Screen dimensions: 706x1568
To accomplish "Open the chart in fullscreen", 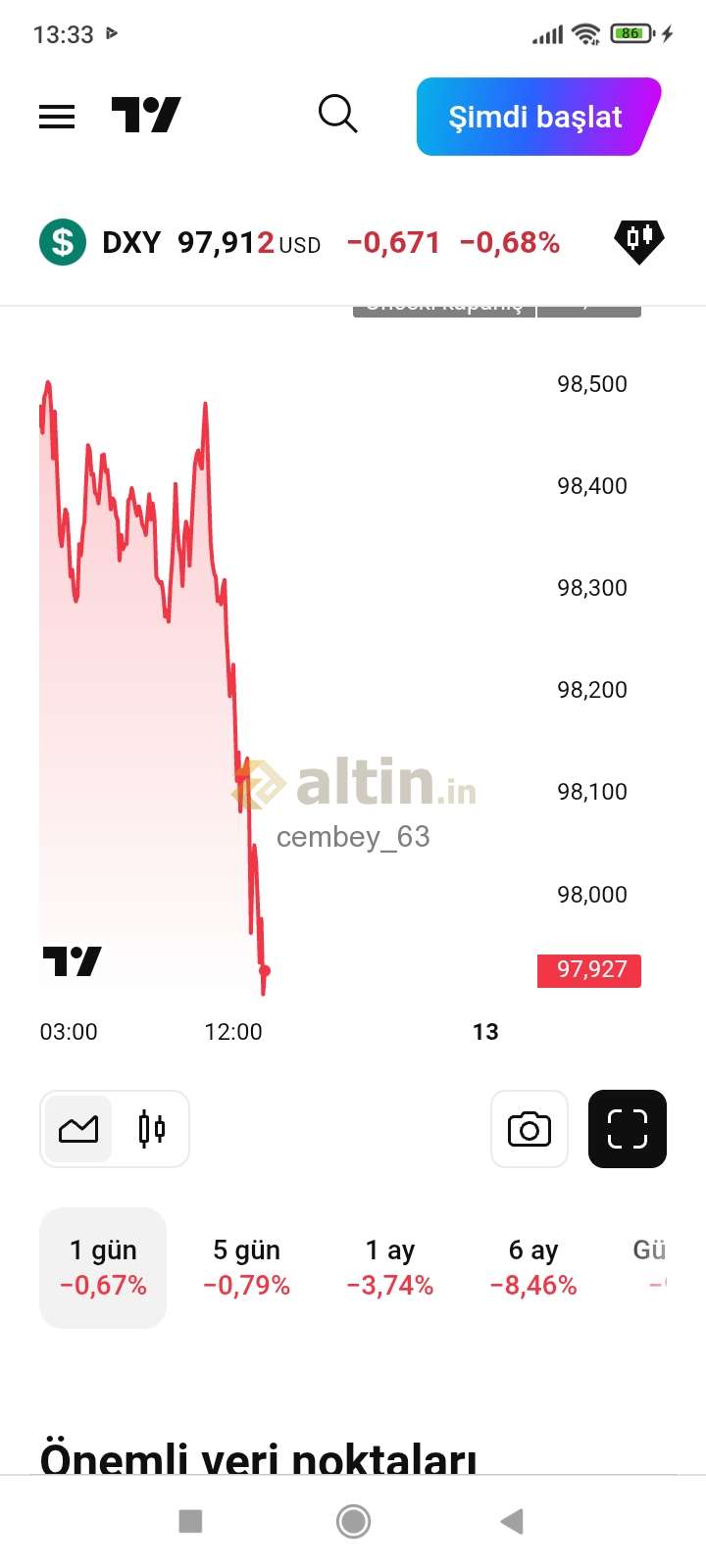I will point(628,1129).
